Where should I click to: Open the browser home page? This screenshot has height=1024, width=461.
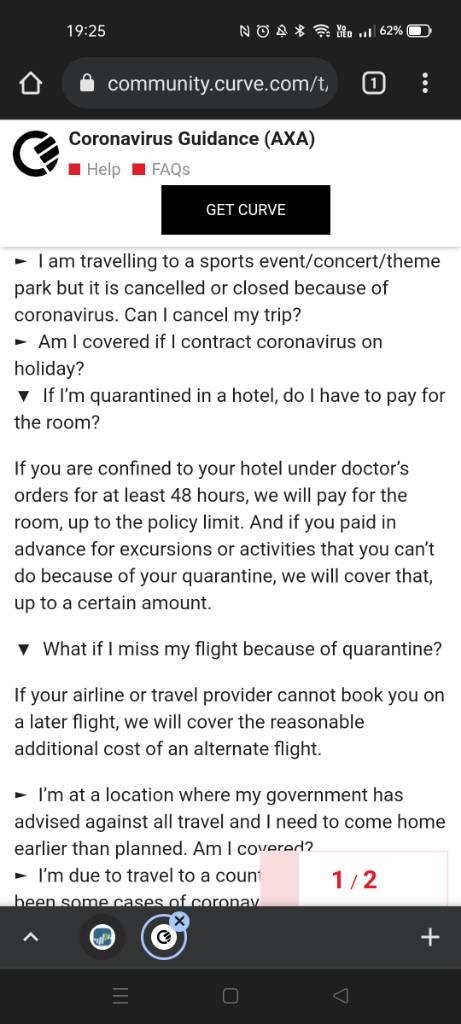tap(31, 84)
